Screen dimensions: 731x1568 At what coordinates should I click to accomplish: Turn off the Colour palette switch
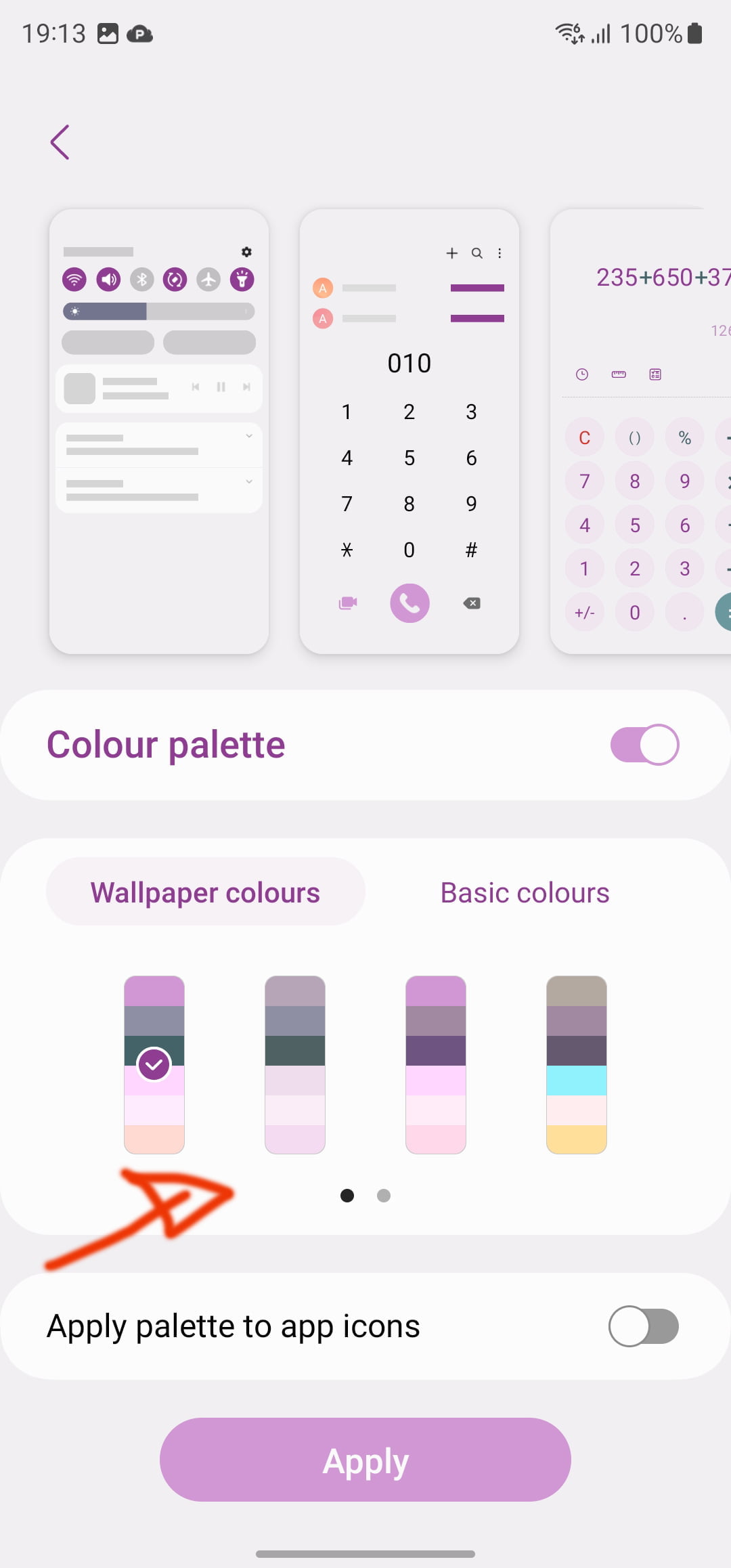pos(644,745)
